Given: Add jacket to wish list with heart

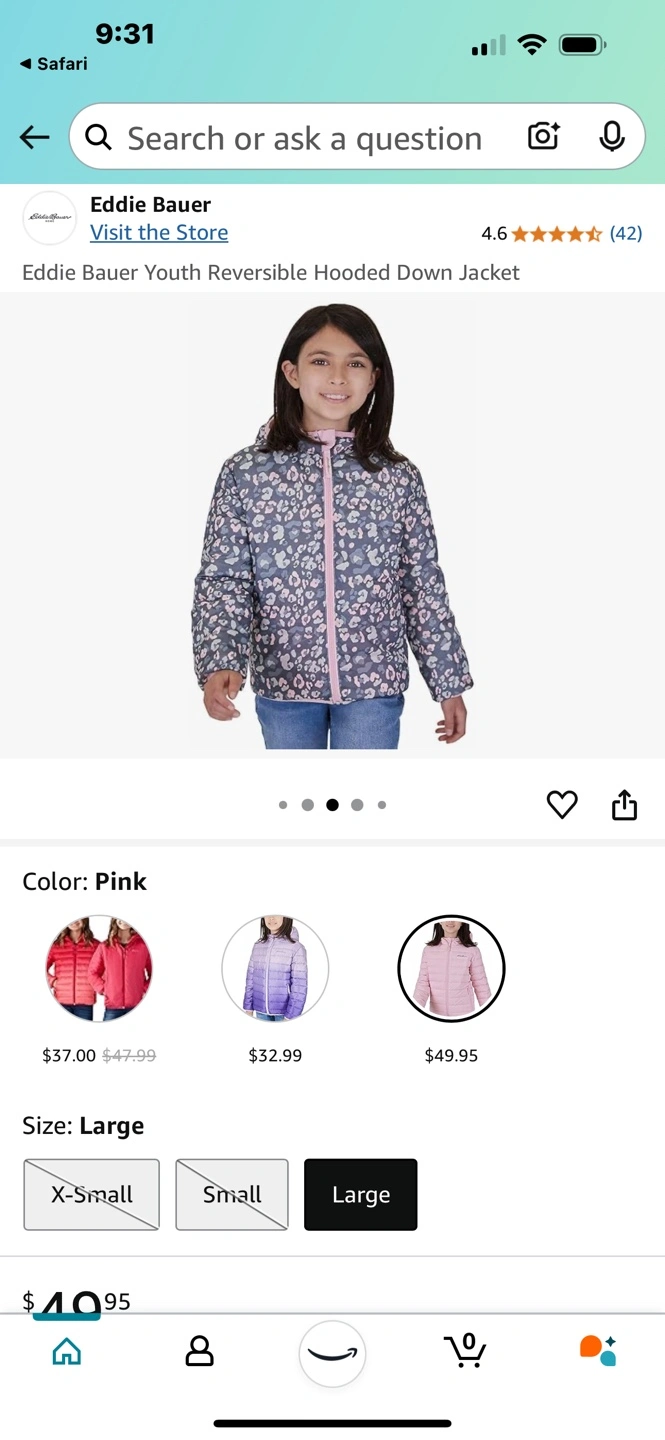Looking at the screenshot, I should (562, 805).
